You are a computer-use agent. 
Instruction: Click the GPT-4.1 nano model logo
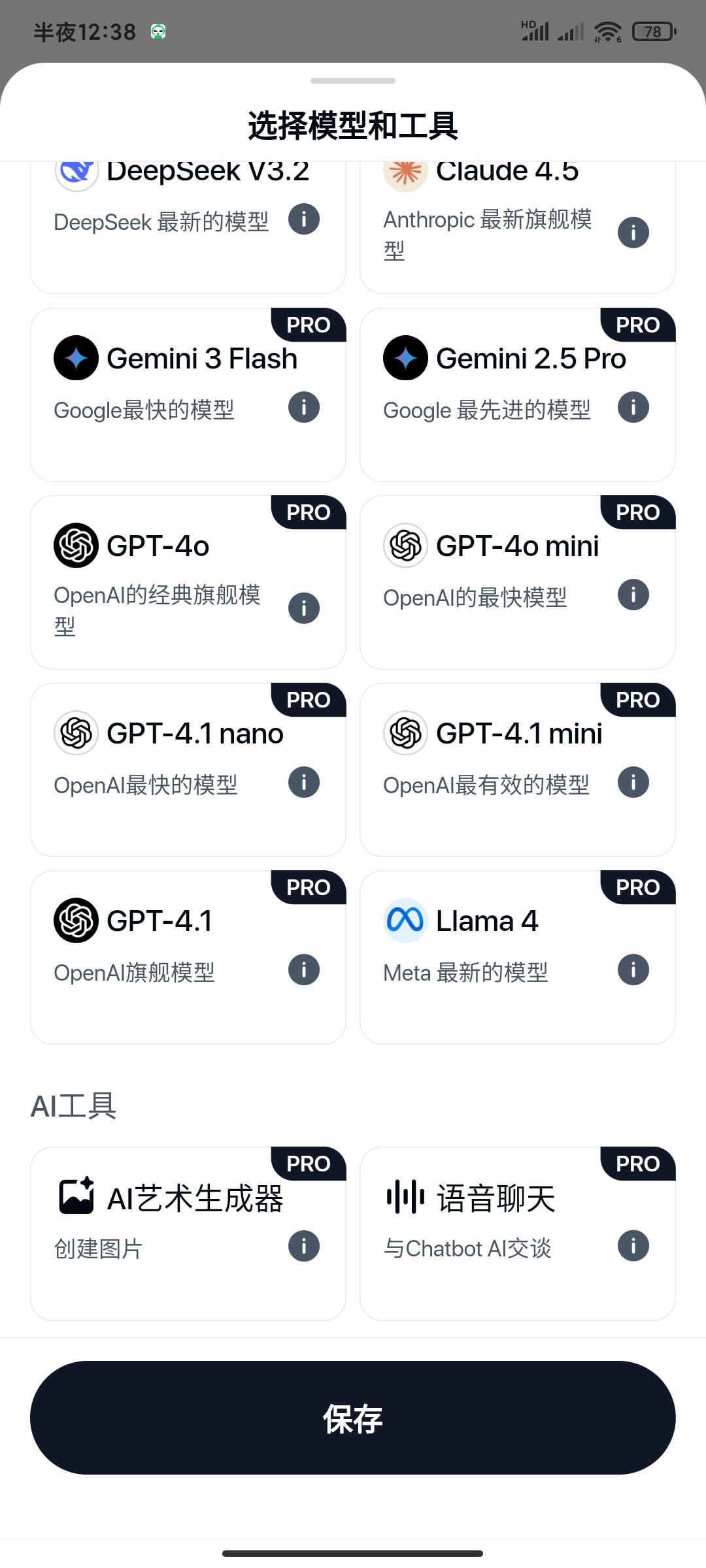click(75, 732)
